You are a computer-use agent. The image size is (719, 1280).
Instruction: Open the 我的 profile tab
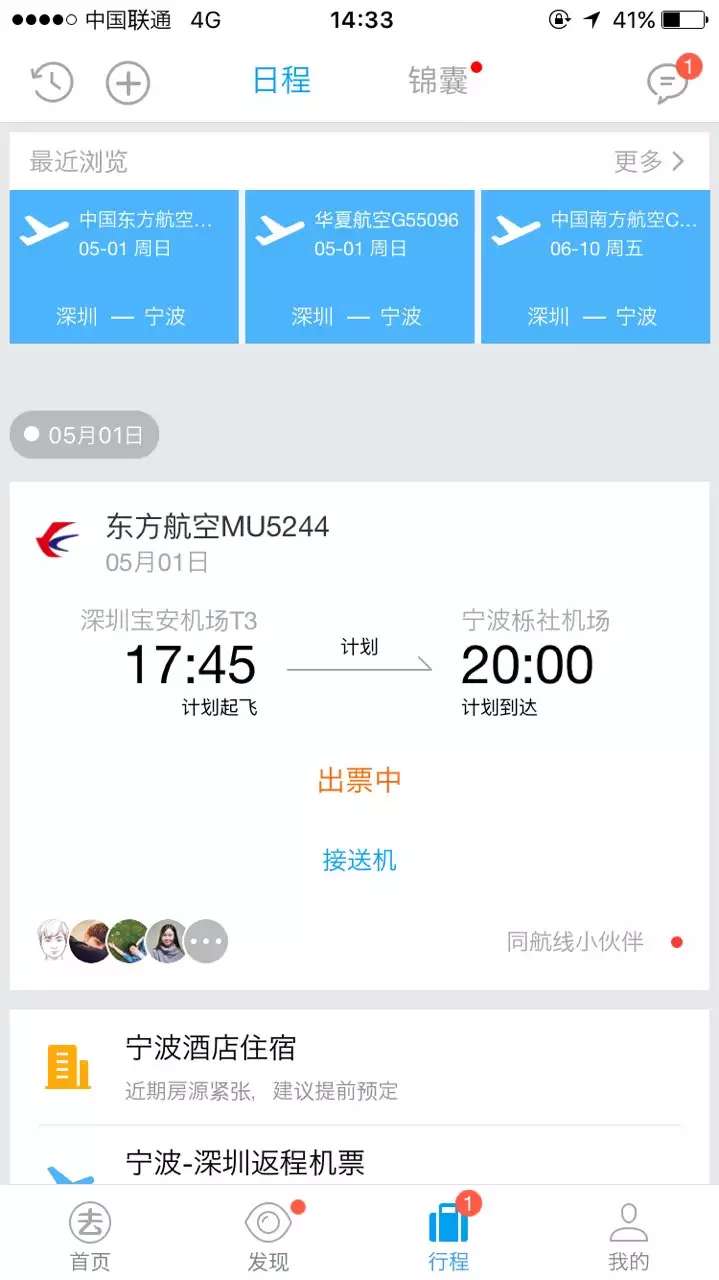pos(629,1235)
